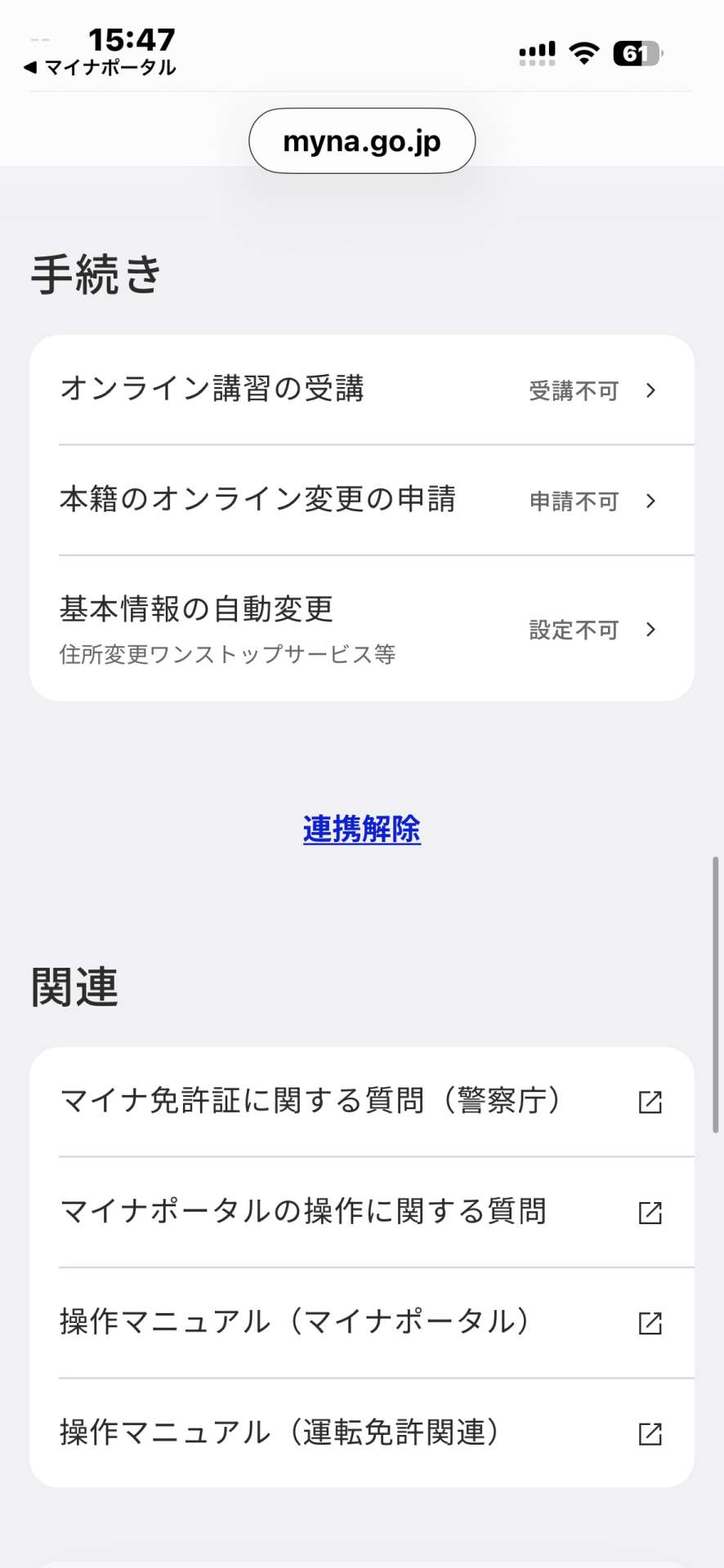Open 操作マニュアル（マイナポータル）
Image resolution: width=724 pixels, height=1568 pixels.
361,1322
